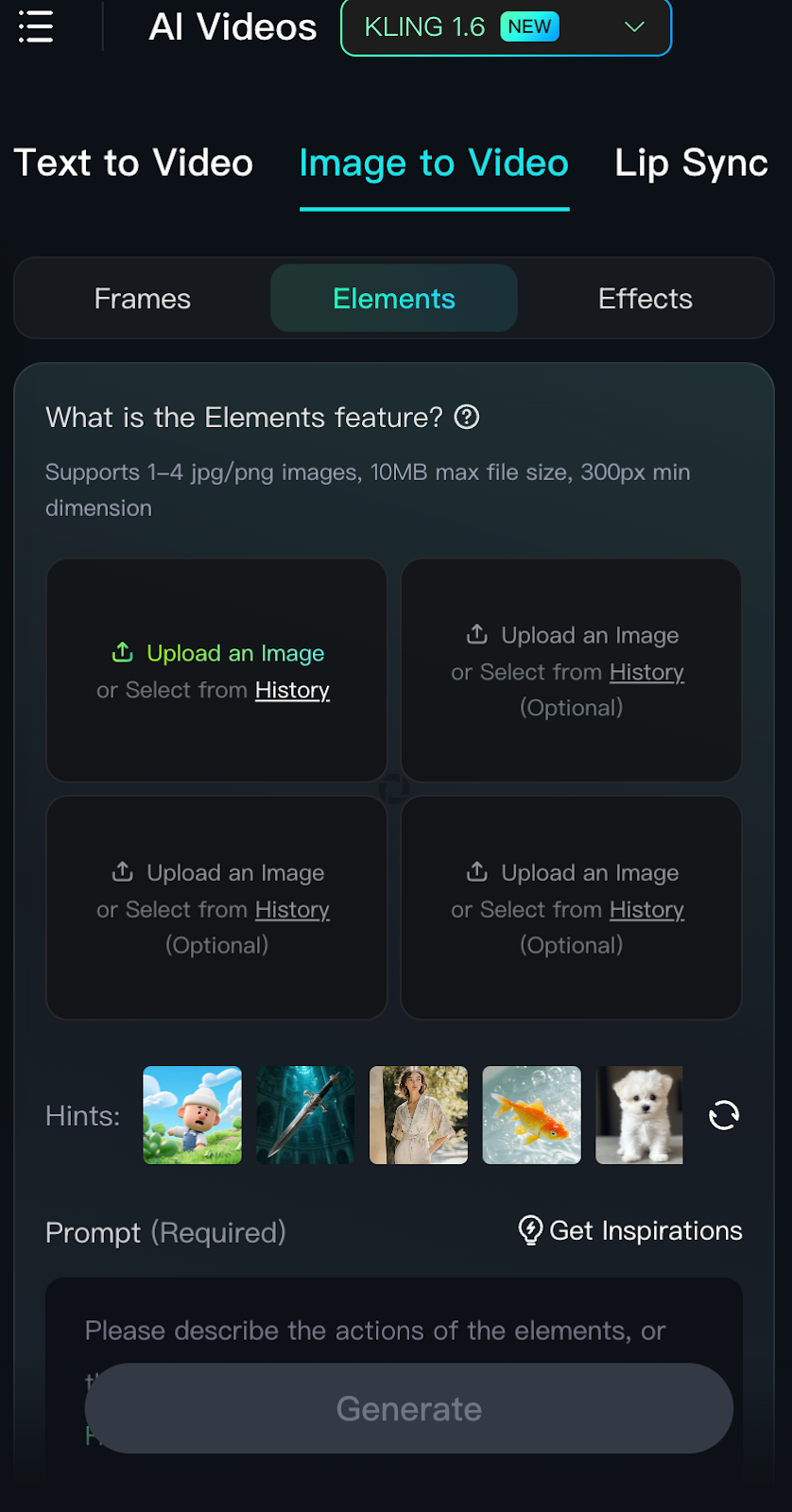Open Elements feature help icon

(x=467, y=417)
